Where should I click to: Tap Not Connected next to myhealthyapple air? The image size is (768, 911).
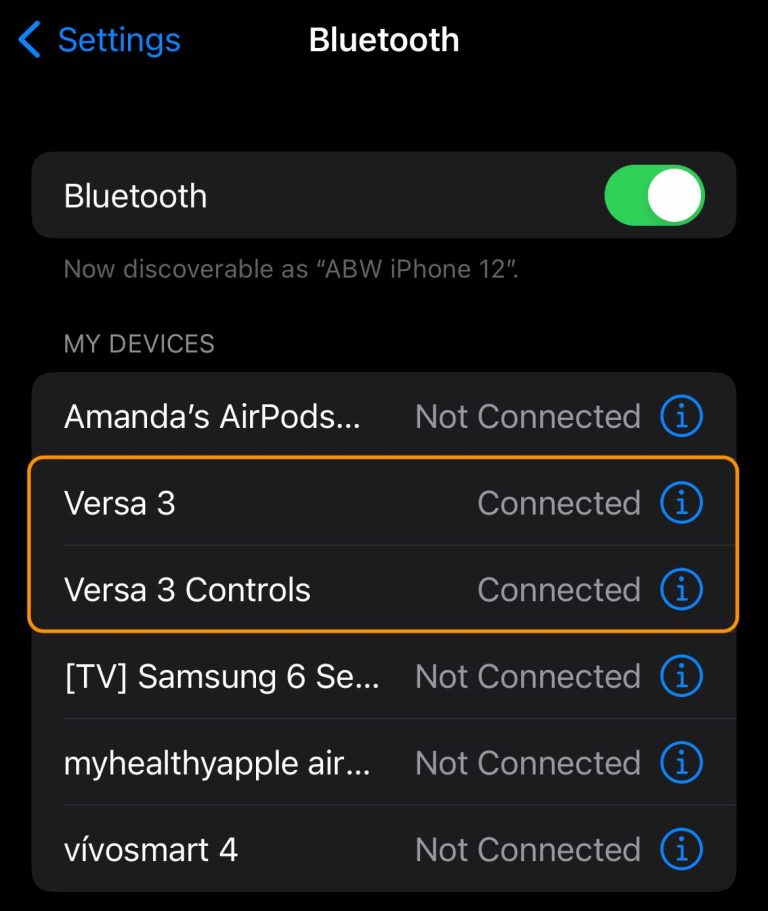click(527, 763)
